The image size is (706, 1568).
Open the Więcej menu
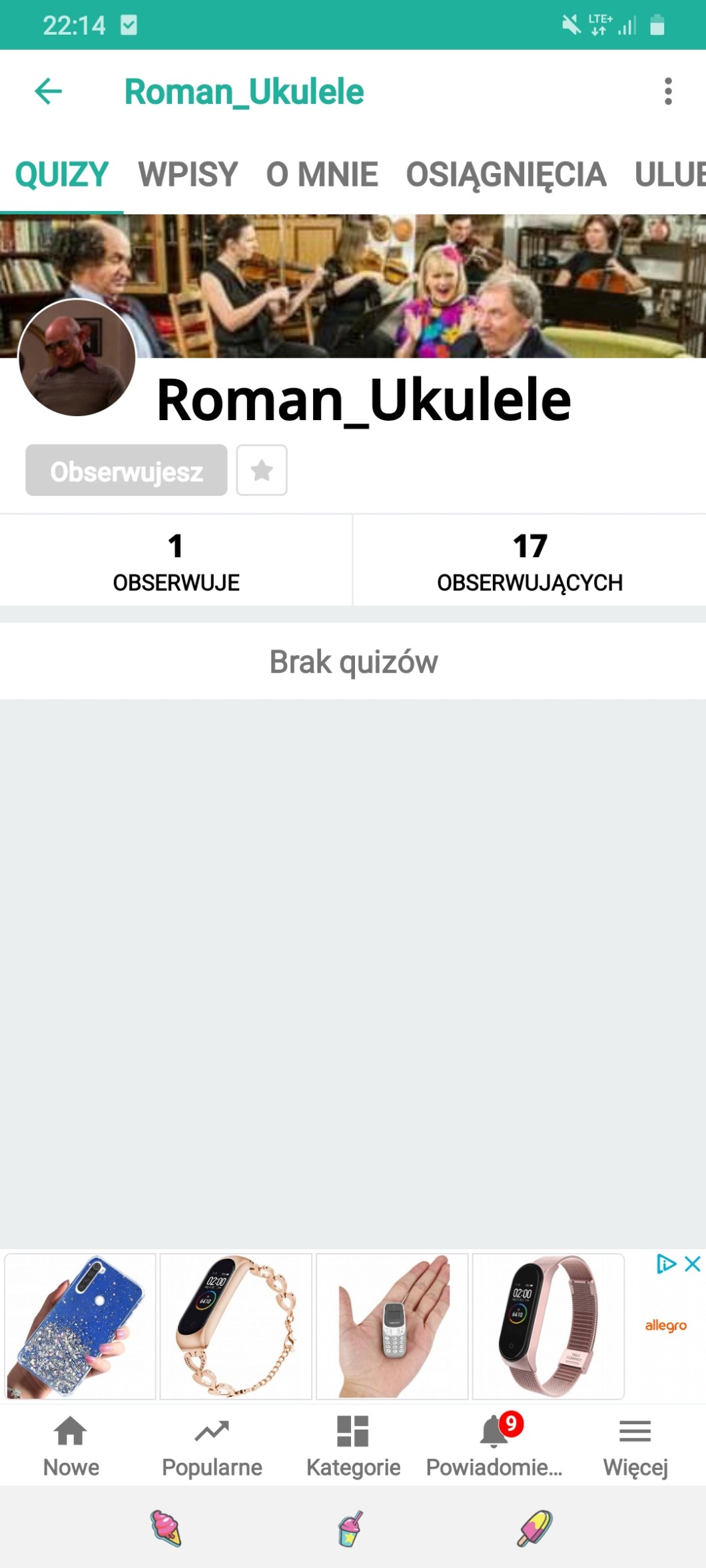tap(635, 1445)
